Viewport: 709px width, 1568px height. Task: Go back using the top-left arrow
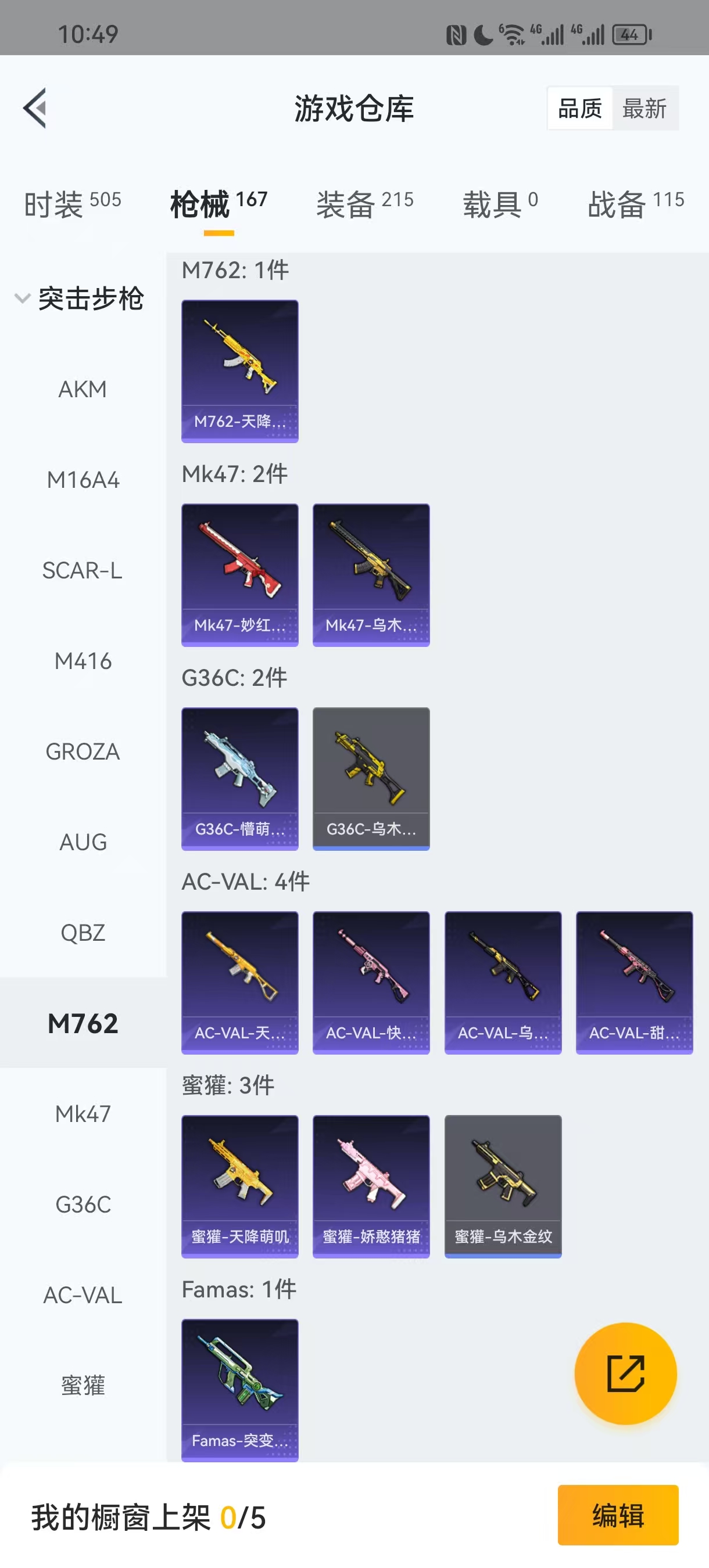[x=35, y=109]
